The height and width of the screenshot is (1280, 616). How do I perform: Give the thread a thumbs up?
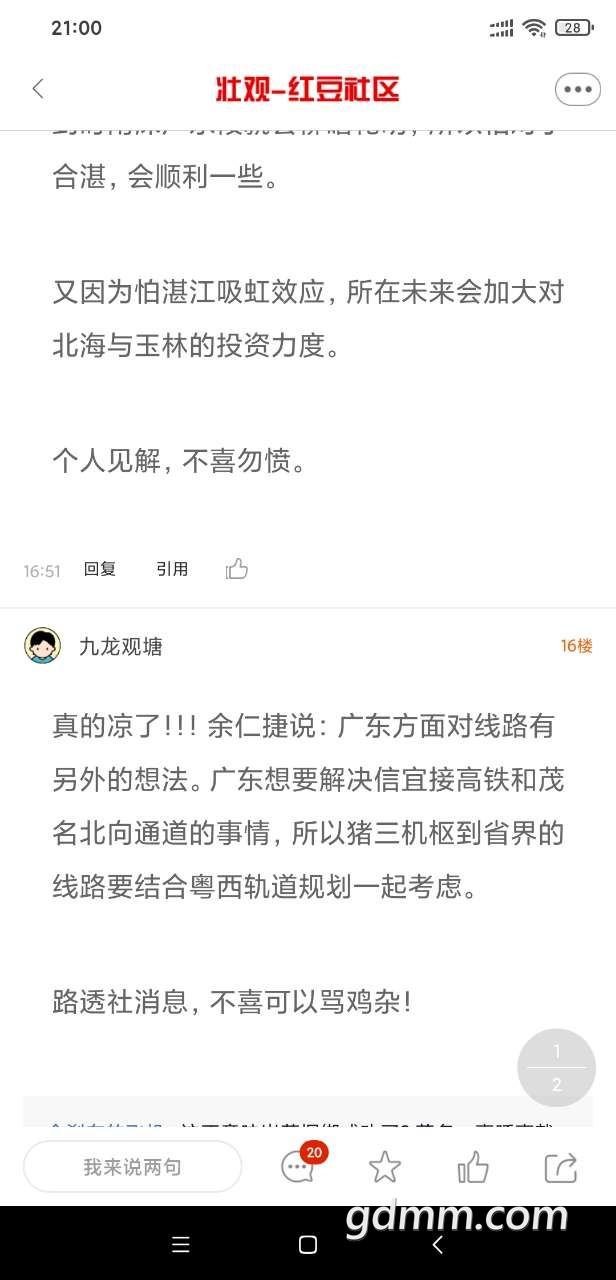[x=473, y=1167]
